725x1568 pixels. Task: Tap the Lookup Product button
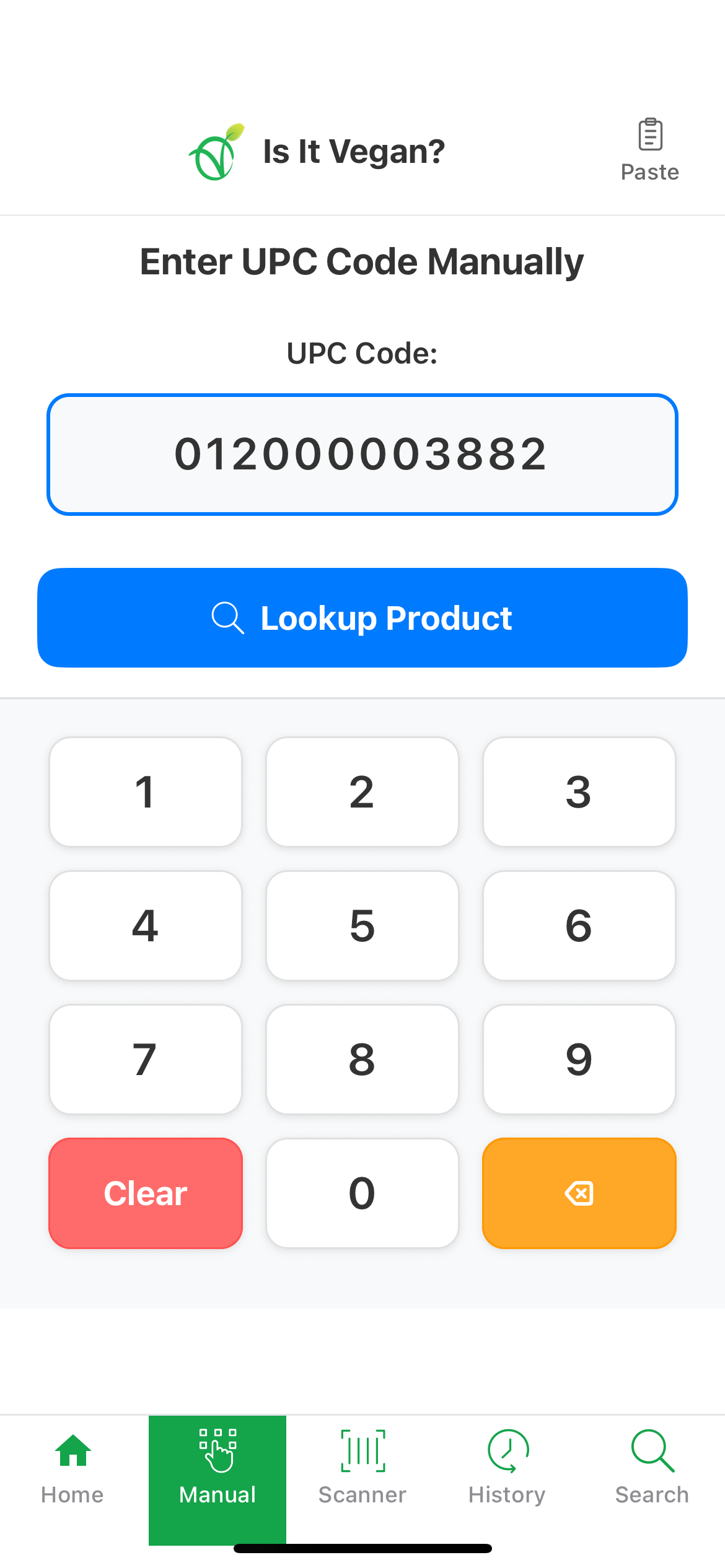[362, 617]
